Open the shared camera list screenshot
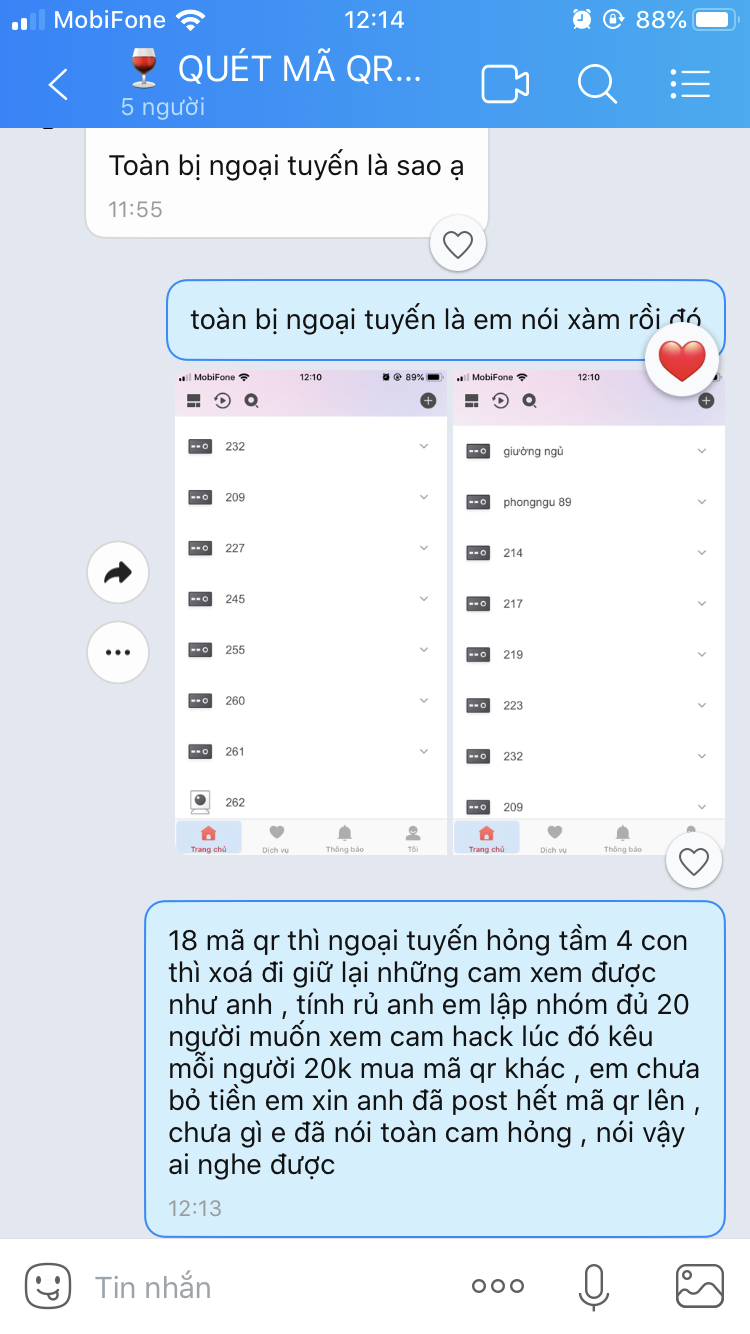 pyautogui.click(x=450, y=612)
